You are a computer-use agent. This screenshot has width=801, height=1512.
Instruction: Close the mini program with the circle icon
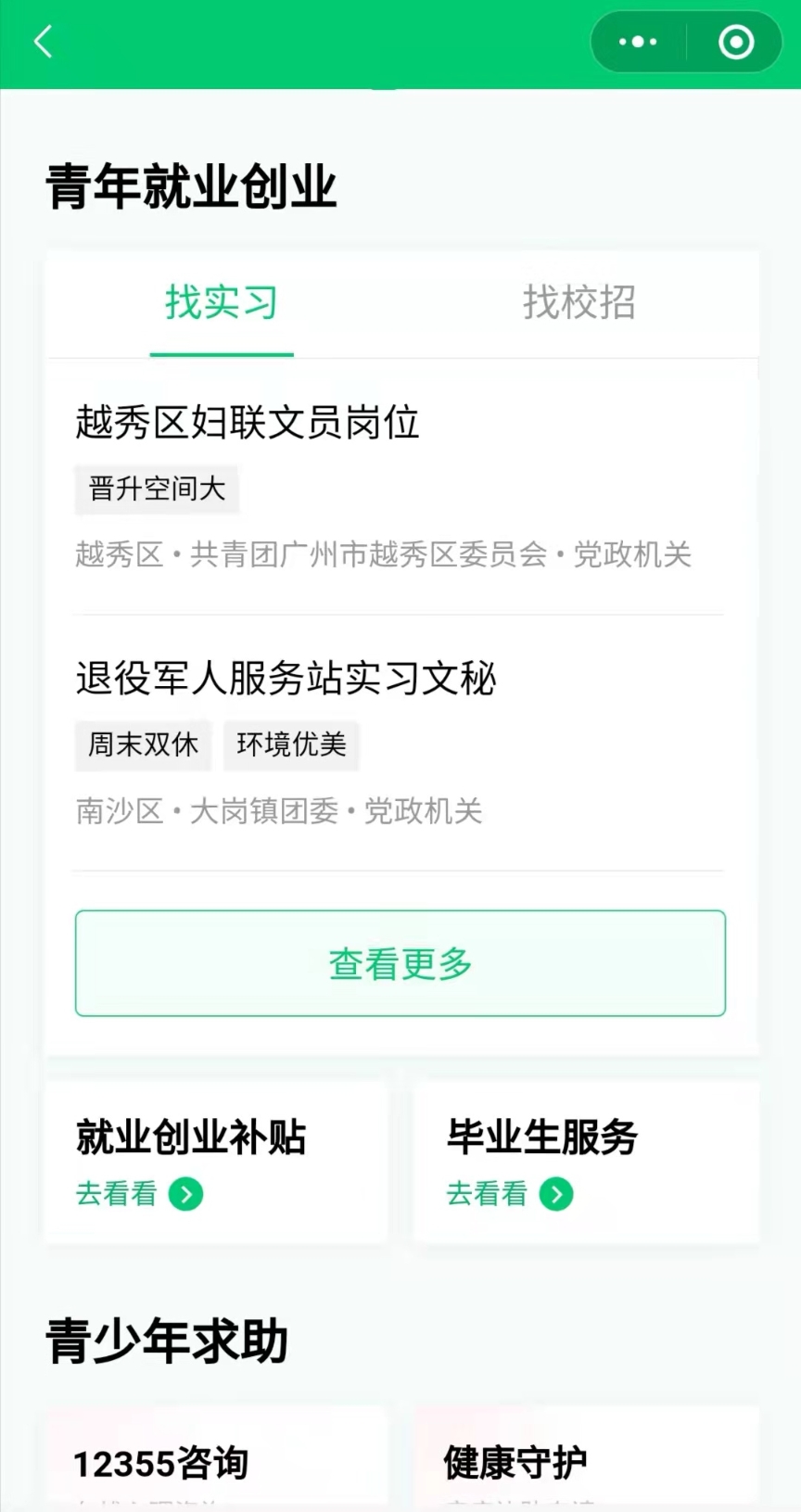tap(736, 42)
